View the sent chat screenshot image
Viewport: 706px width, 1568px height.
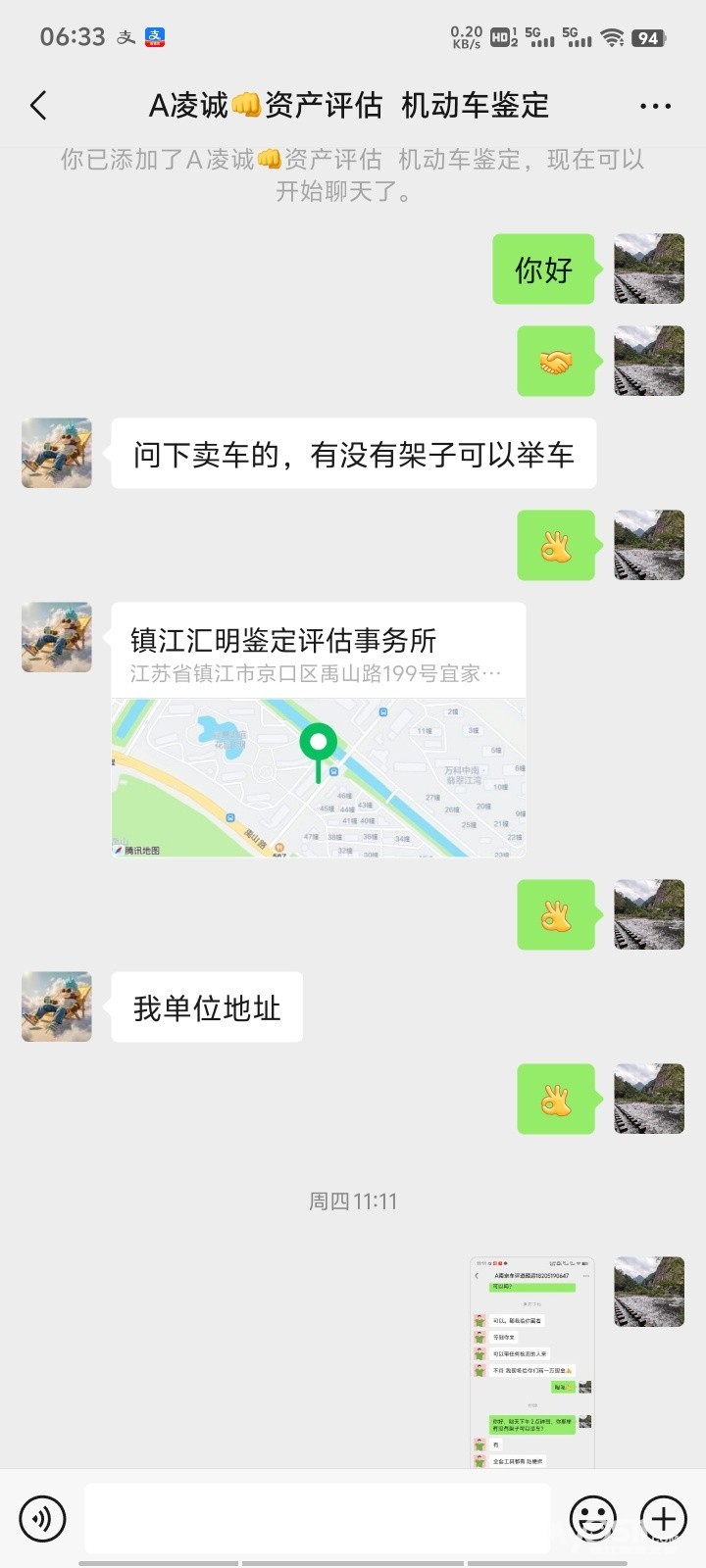tap(532, 1362)
